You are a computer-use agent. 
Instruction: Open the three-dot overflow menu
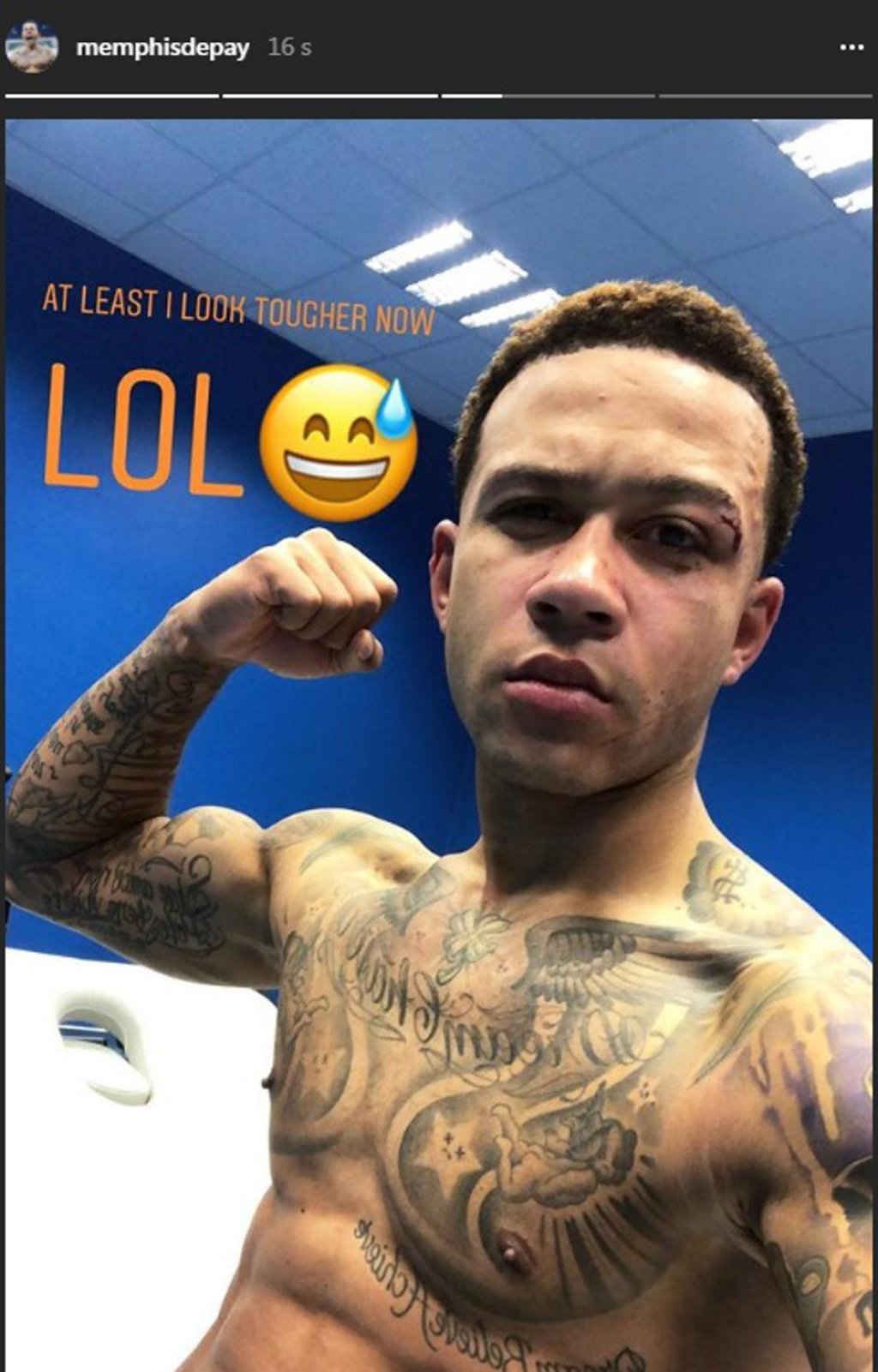click(x=851, y=47)
